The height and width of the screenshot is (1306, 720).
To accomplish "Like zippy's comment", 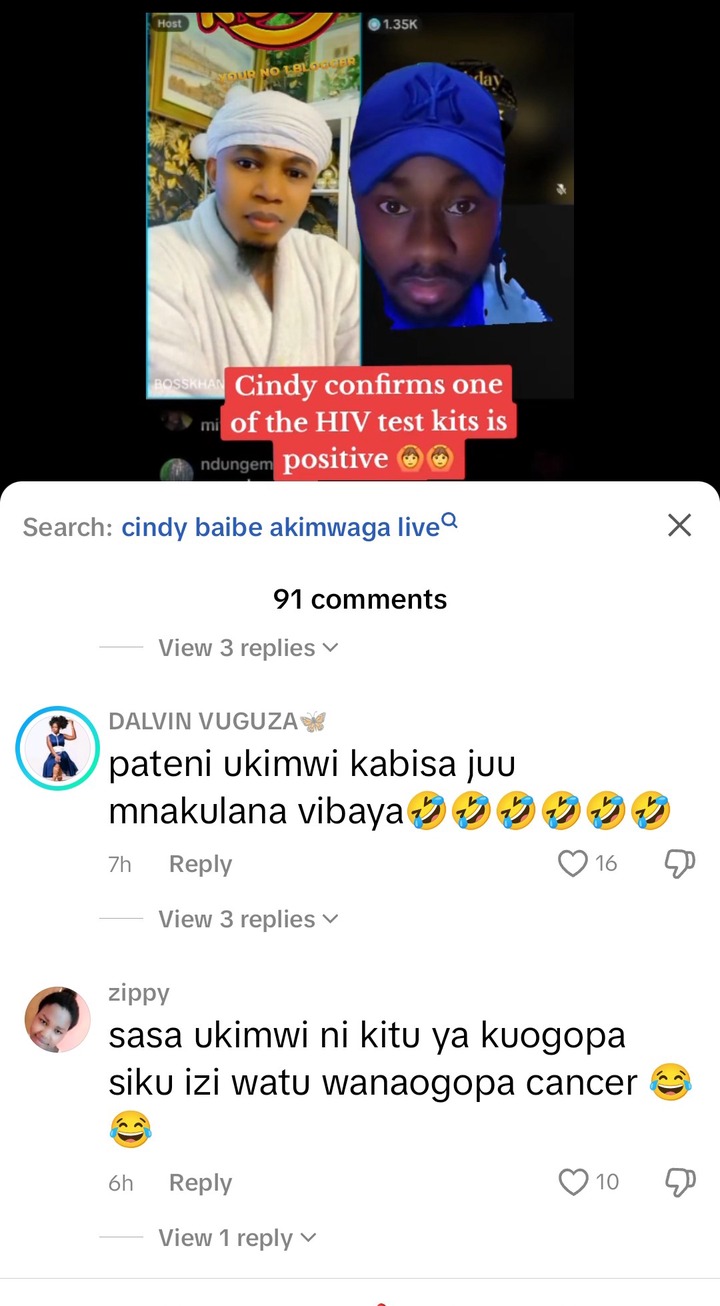I will tap(573, 1182).
